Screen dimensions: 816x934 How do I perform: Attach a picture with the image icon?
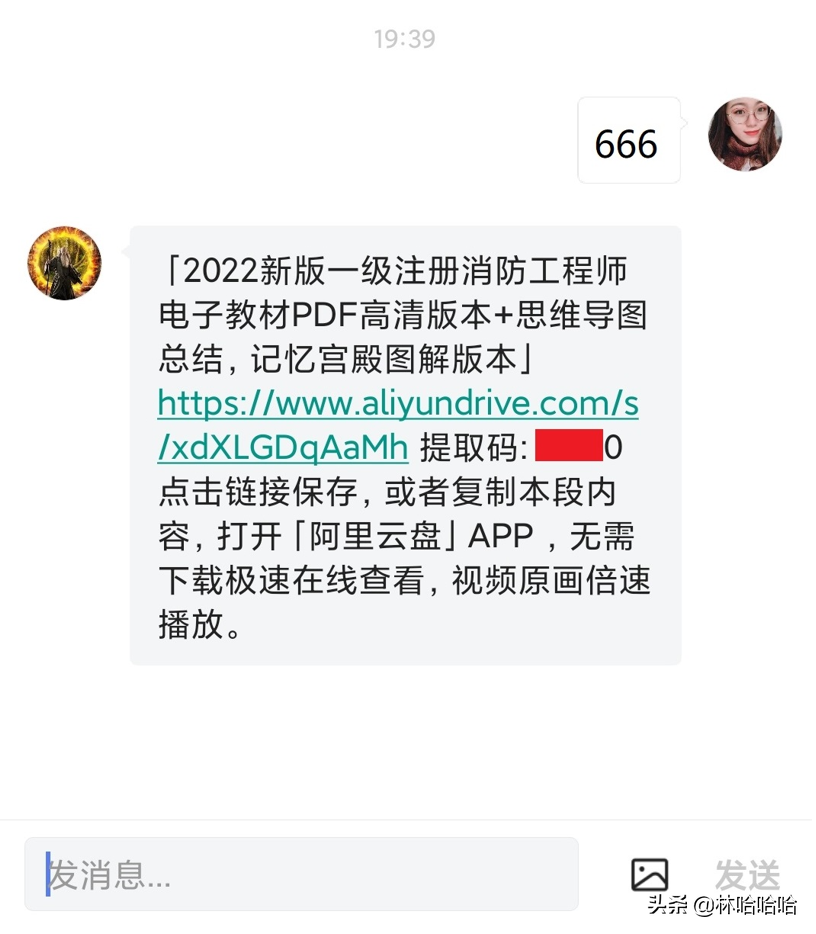[x=649, y=875]
